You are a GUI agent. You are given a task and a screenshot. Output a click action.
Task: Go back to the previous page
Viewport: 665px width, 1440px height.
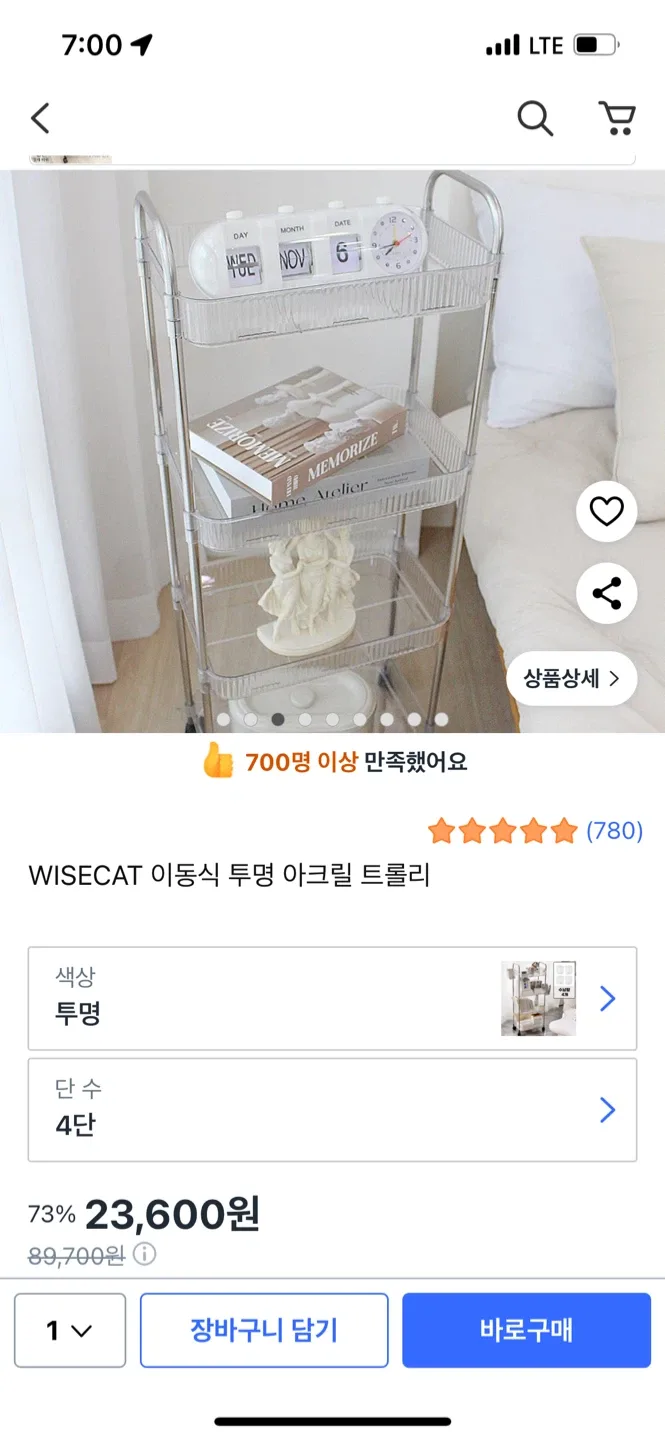tap(40, 119)
